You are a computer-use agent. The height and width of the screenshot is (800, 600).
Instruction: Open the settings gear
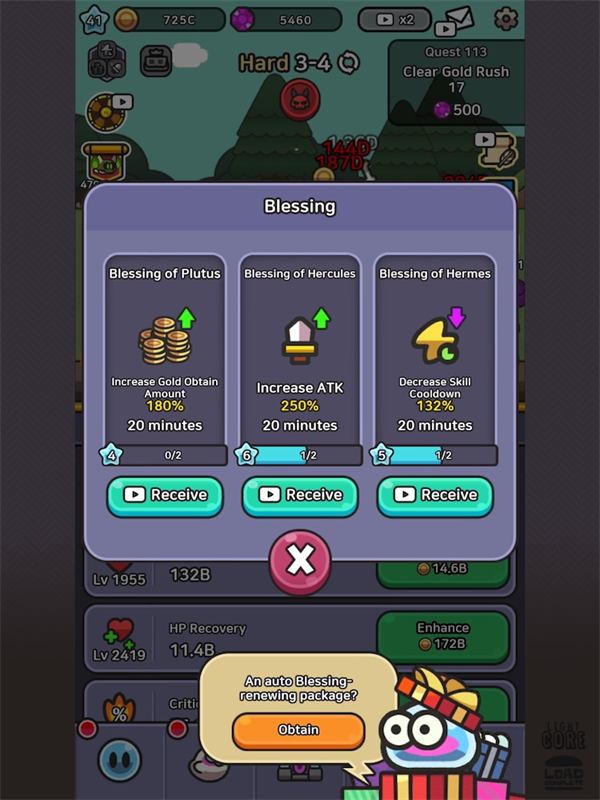(x=506, y=18)
